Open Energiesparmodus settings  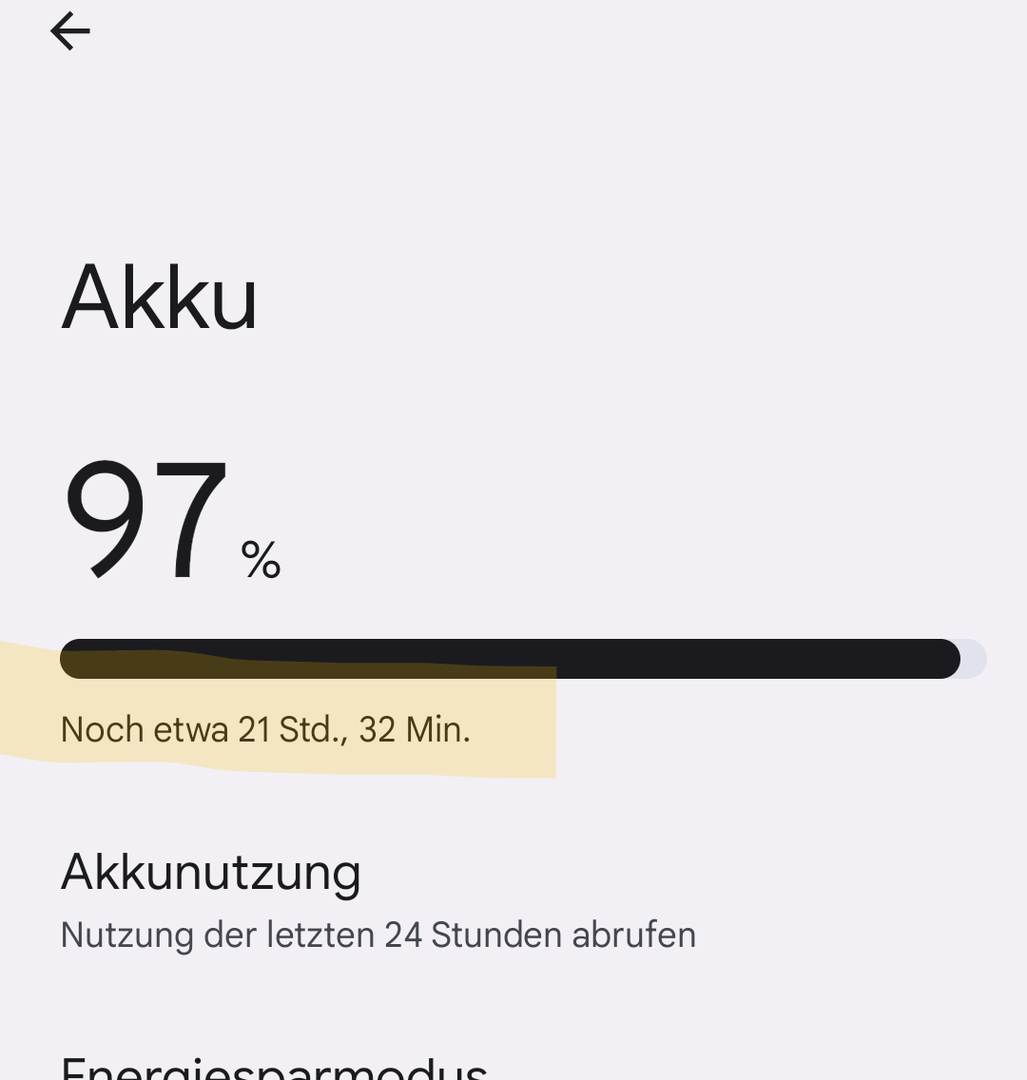point(275,1064)
